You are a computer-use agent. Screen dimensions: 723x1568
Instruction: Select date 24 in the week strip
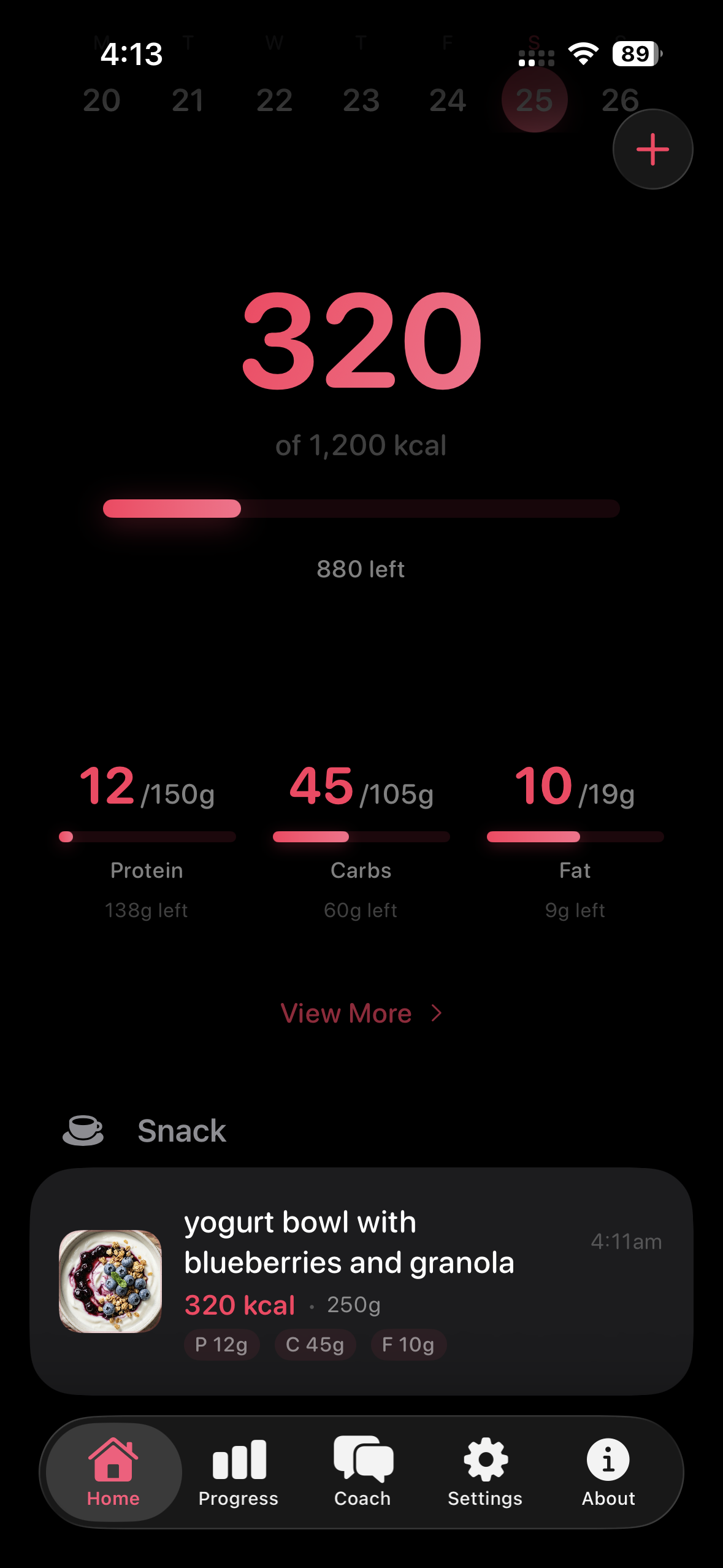448,100
